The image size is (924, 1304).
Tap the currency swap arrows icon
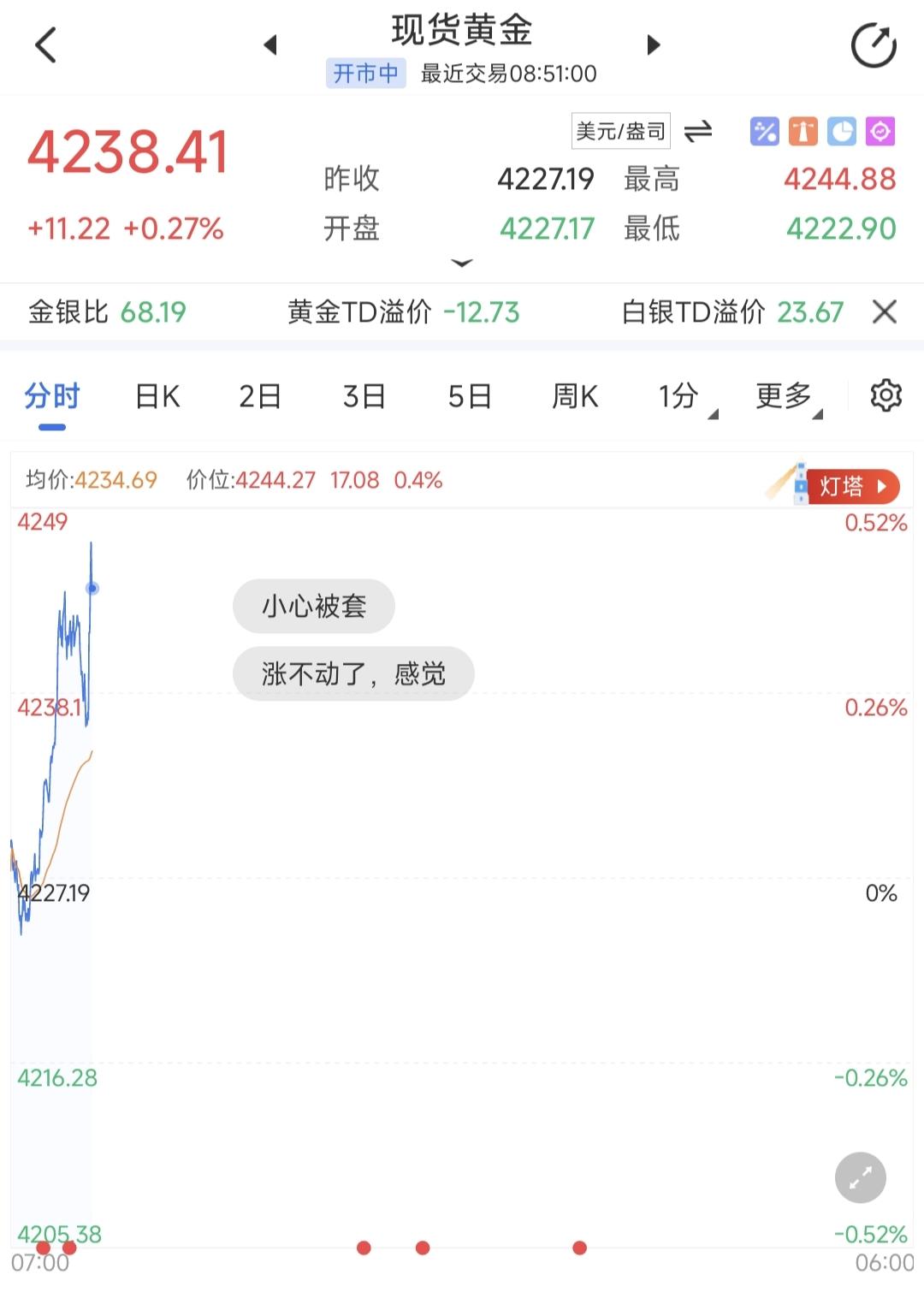pyautogui.click(x=697, y=133)
